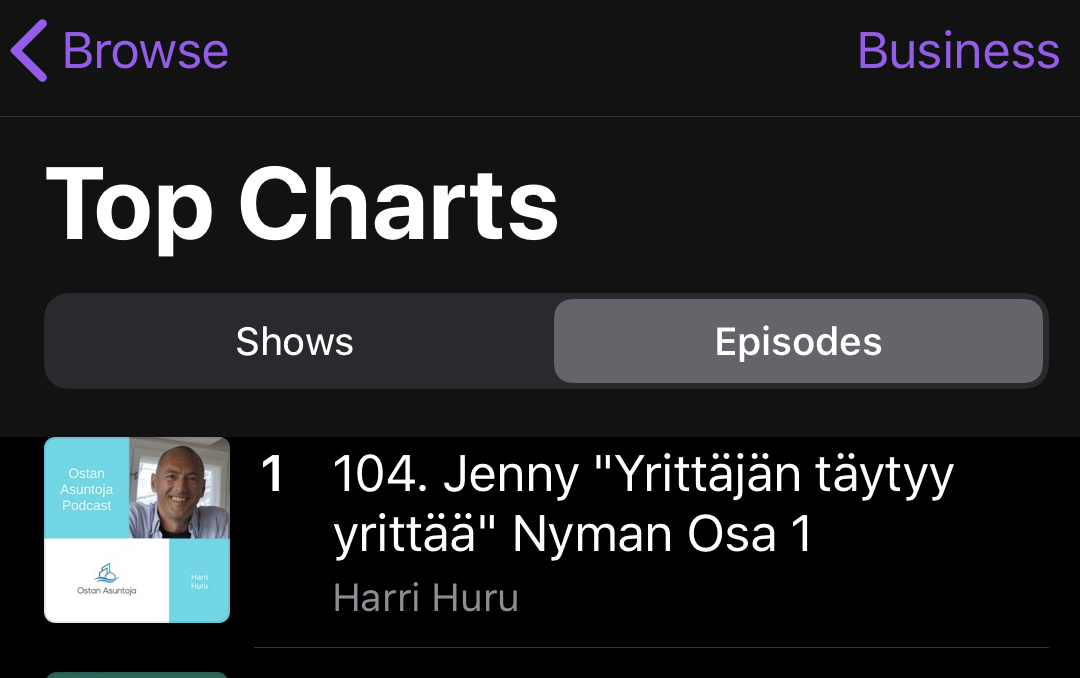Switch to the Shows segment
Viewport: 1080px width, 678px height.
295,342
